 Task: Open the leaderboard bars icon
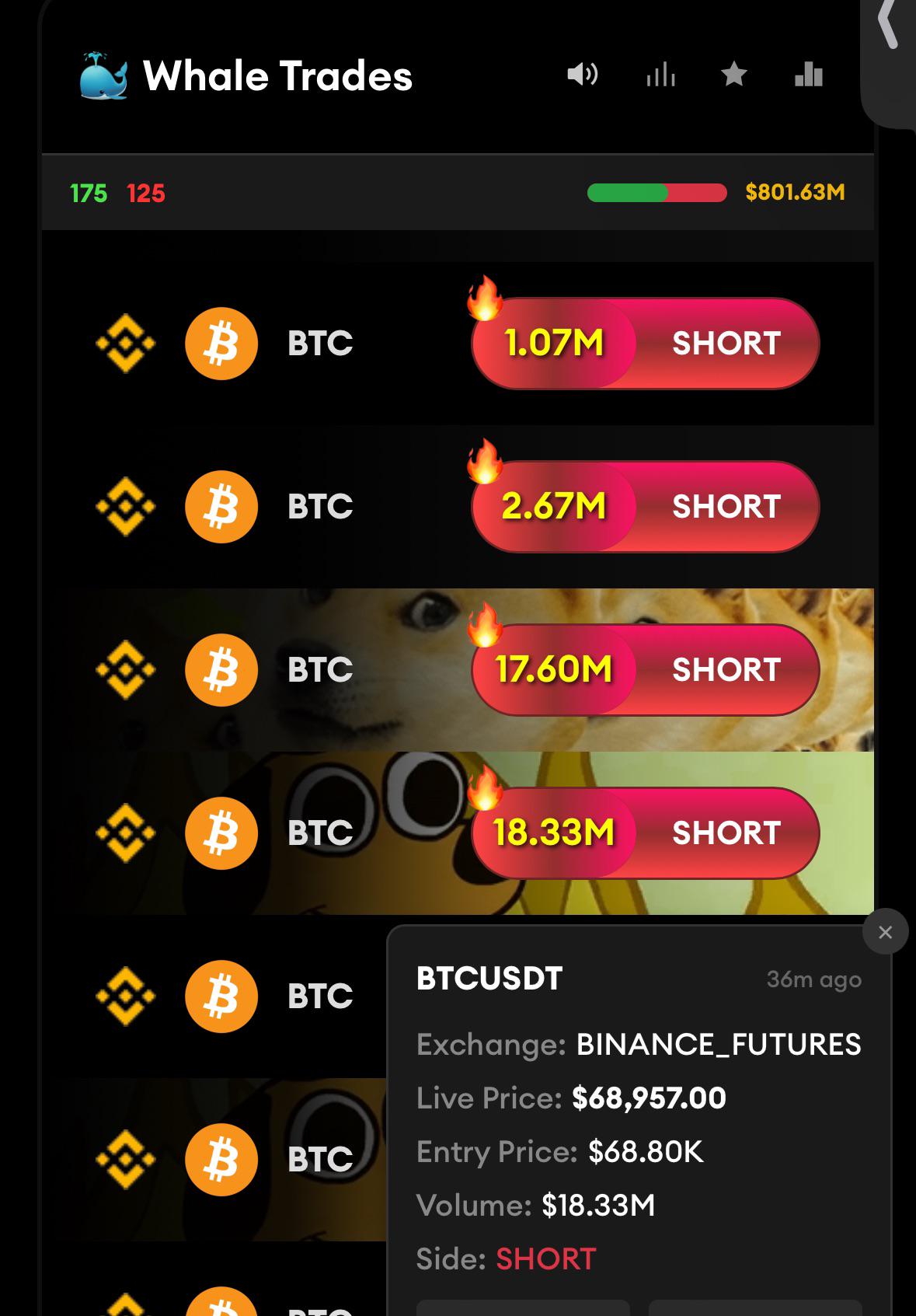tap(809, 75)
